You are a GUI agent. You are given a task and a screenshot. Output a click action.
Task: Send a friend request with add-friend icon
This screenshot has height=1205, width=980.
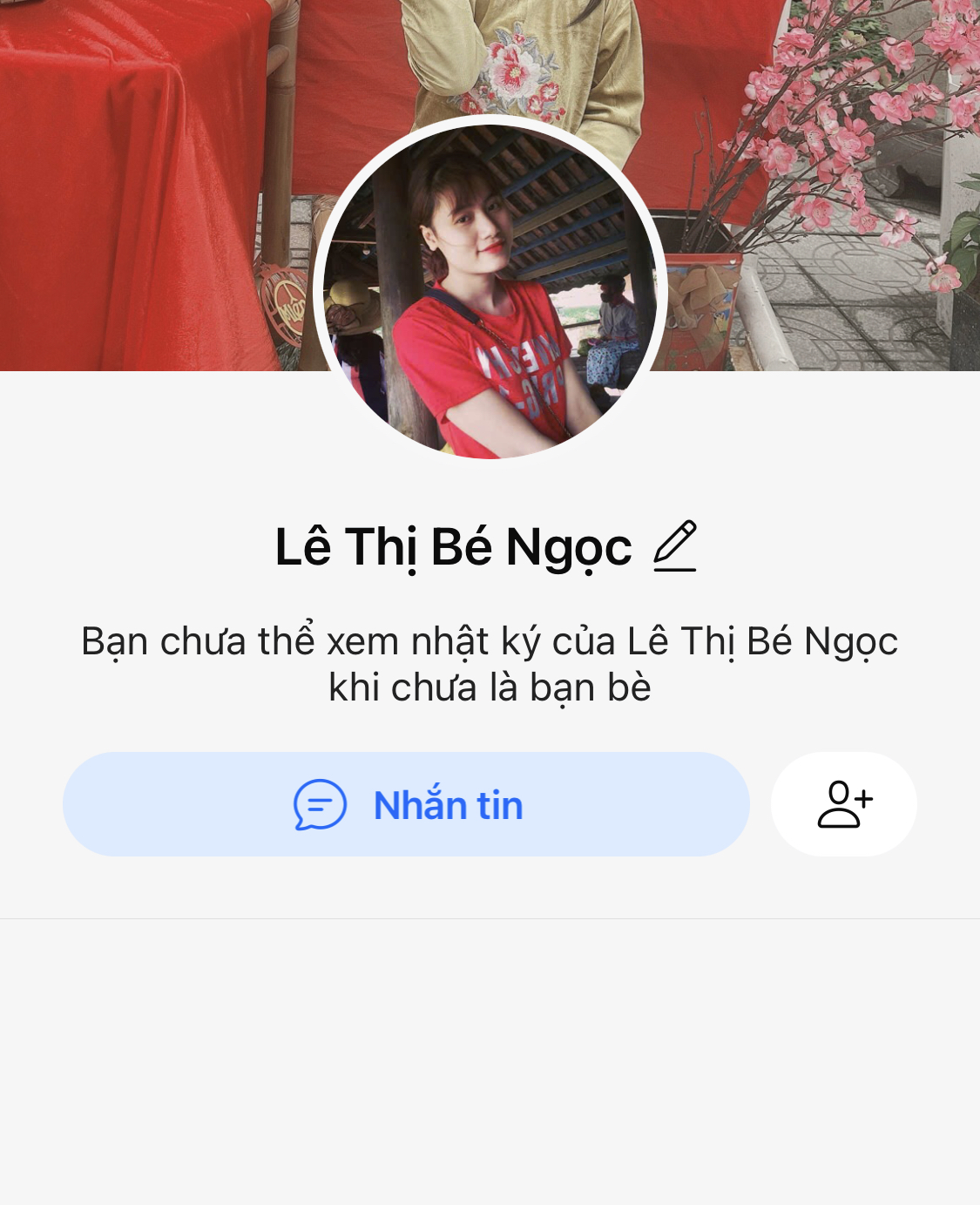tap(843, 804)
